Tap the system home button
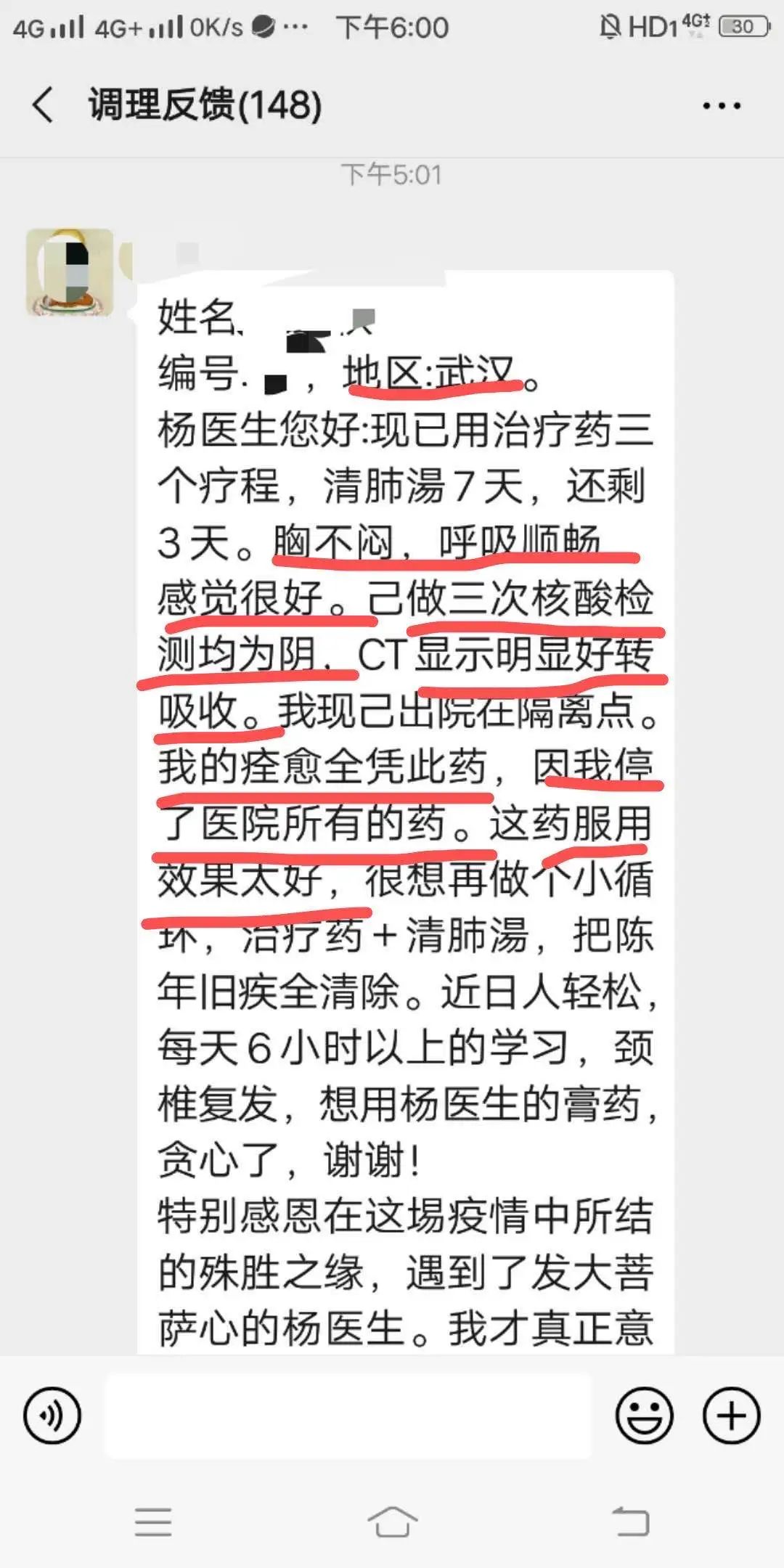784x1568 pixels. 392,1522
